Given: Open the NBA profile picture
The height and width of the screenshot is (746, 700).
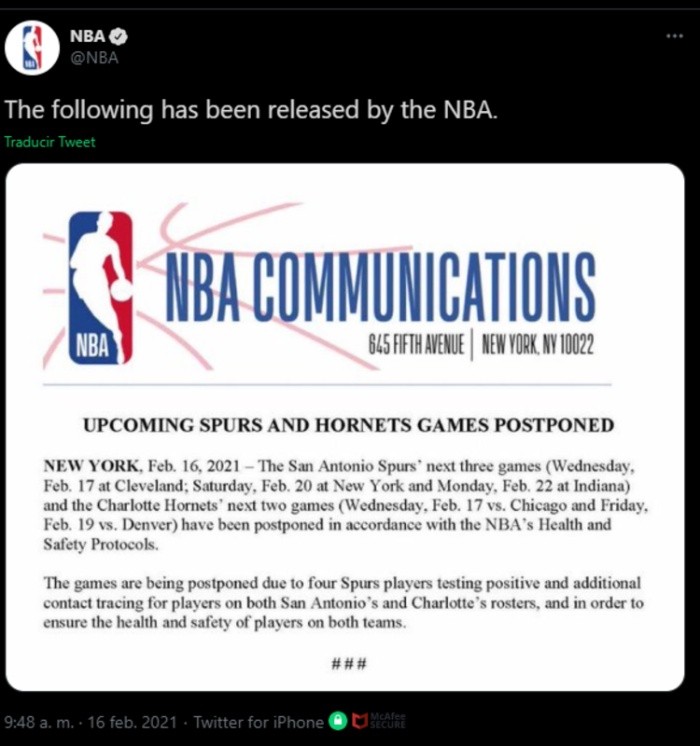Looking at the screenshot, I should point(33,47).
